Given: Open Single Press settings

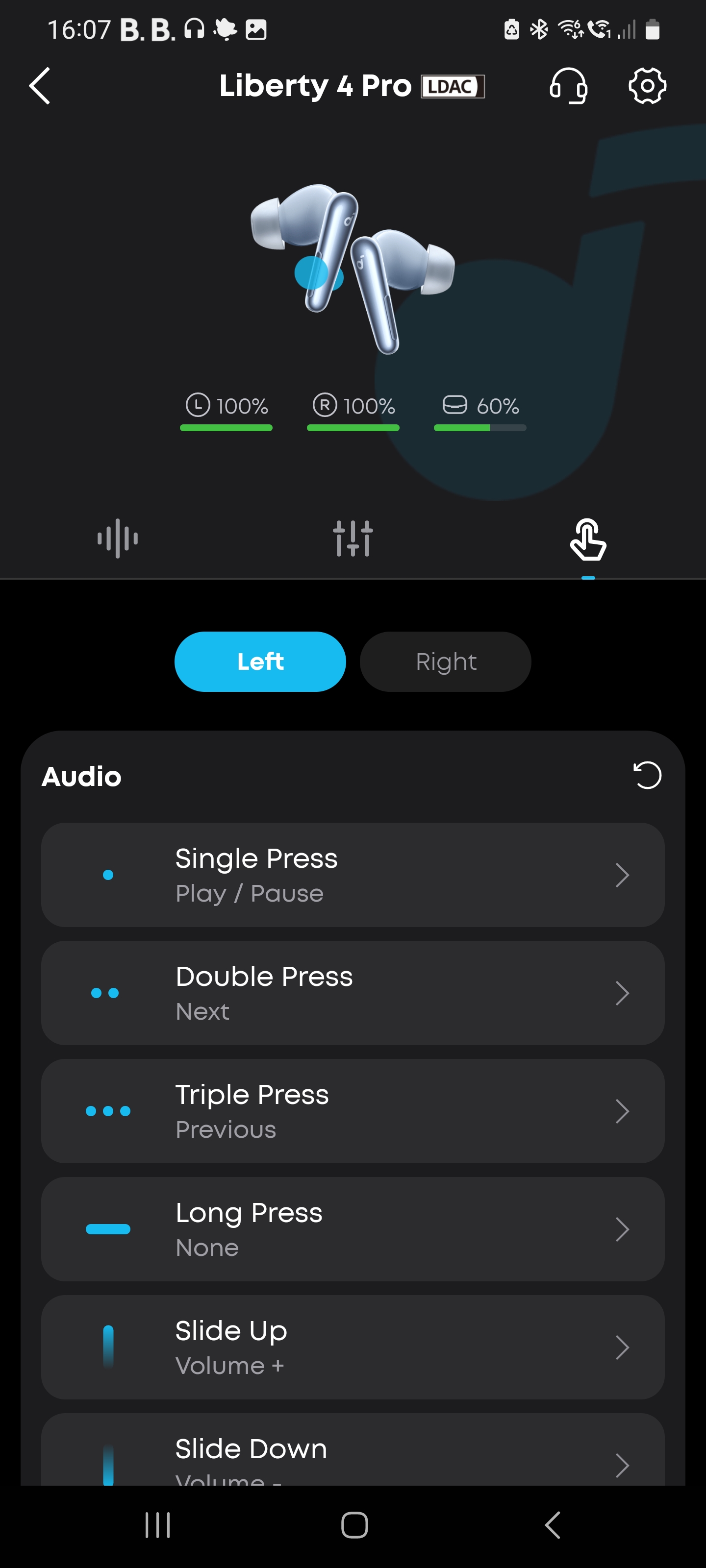Looking at the screenshot, I should click(353, 875).
